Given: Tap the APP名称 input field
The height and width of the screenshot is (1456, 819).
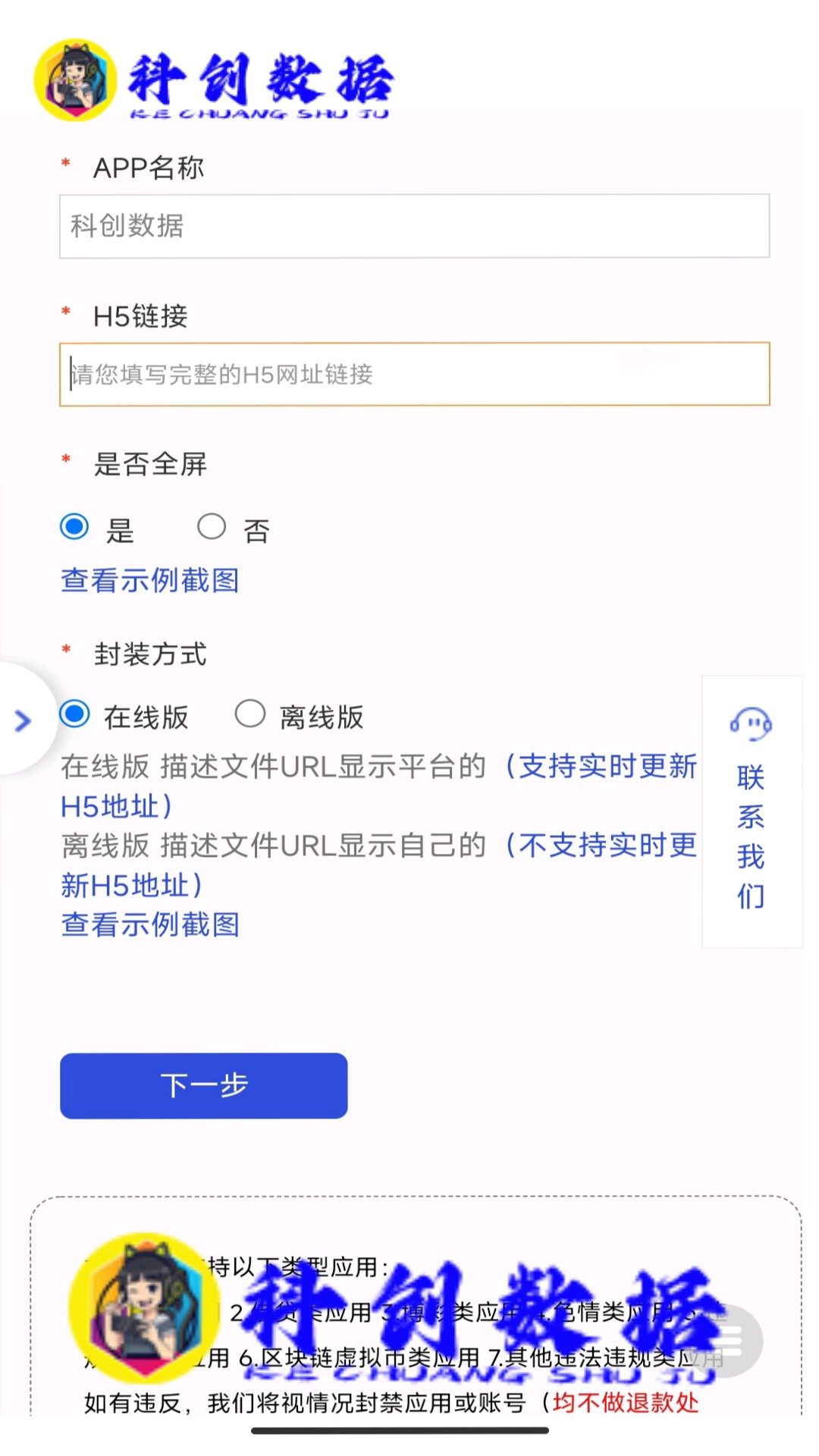Looking at the screenshot, I should 414,226.
